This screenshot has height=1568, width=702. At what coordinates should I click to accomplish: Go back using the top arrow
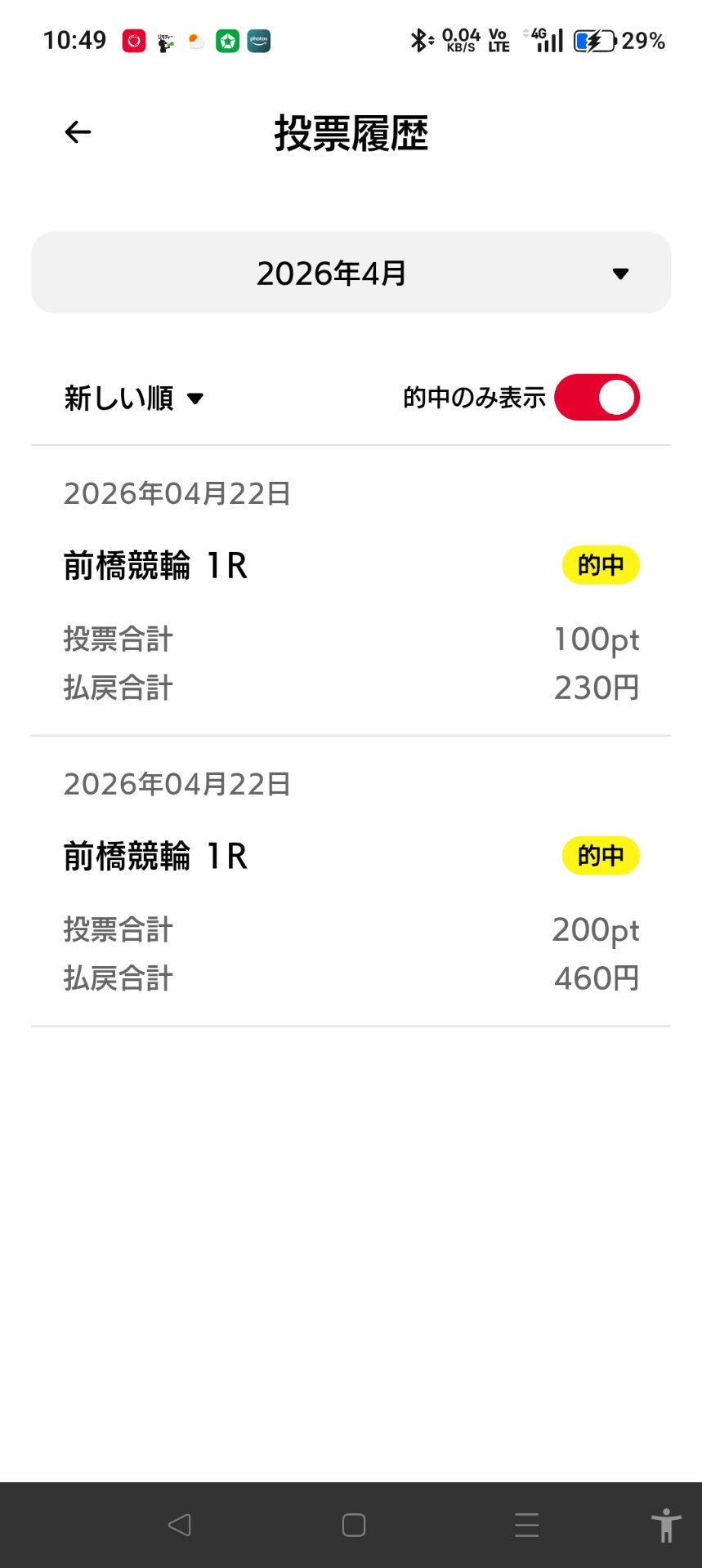tap(78, 132)
